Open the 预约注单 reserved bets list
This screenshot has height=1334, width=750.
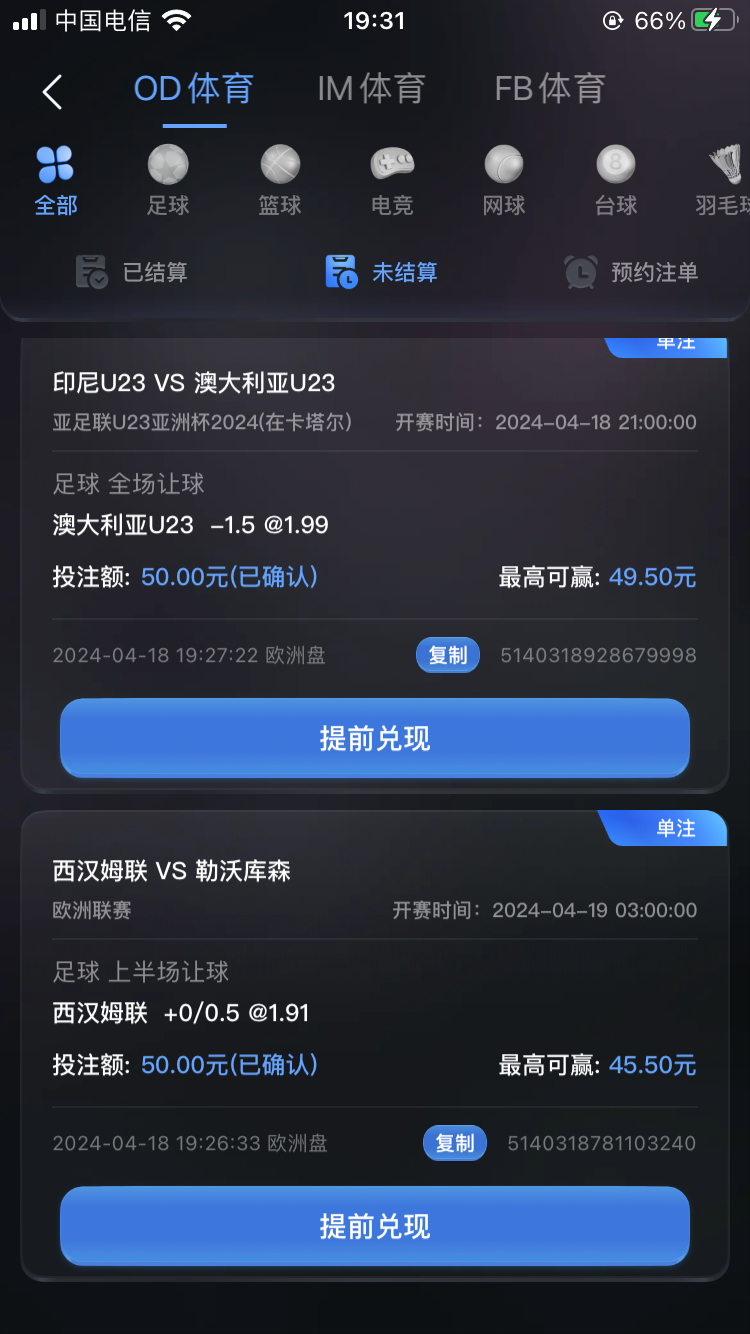(x=630, y=272)
